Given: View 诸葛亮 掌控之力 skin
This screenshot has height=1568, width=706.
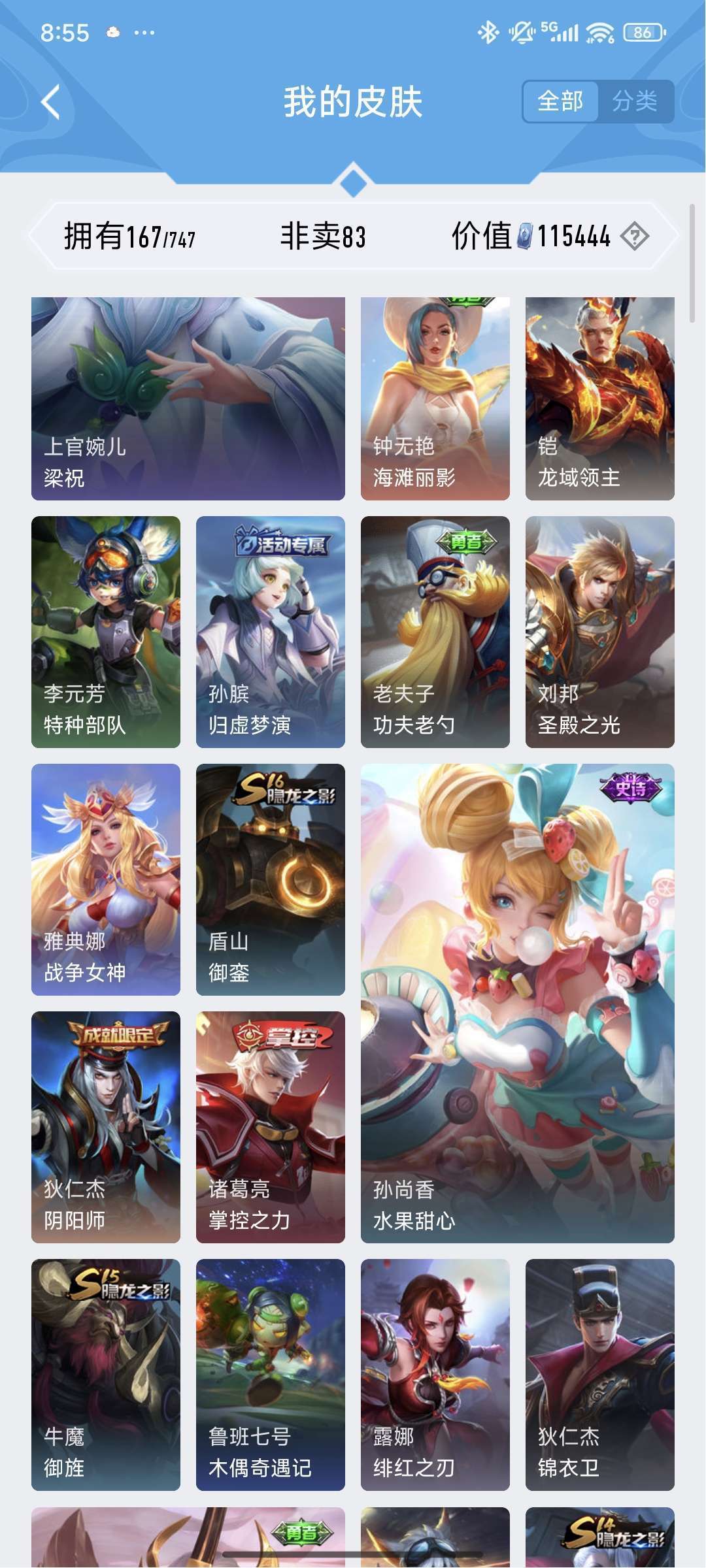Looking at the screenshot, I should tap(271, 1127).
